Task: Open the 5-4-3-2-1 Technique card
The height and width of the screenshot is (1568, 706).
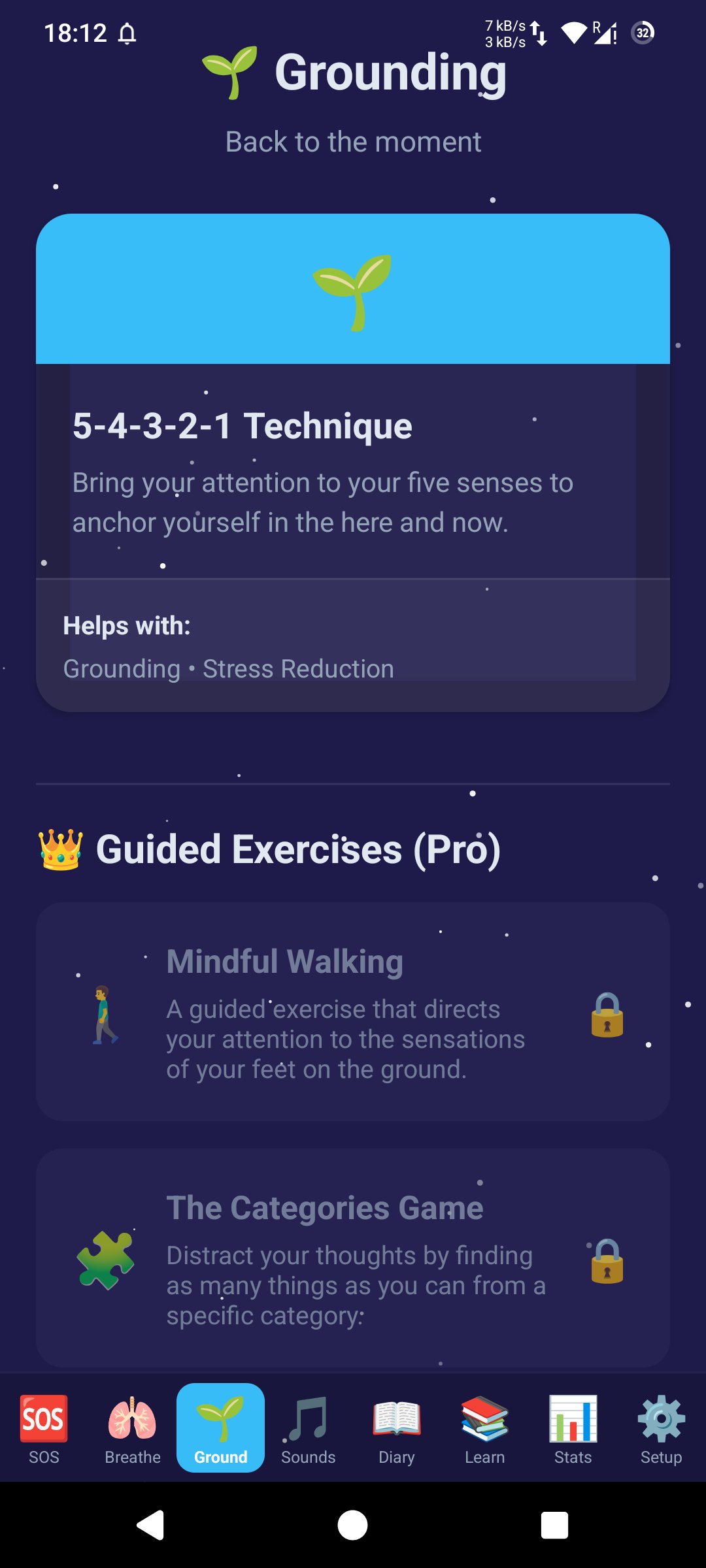Action: (353, 462)
